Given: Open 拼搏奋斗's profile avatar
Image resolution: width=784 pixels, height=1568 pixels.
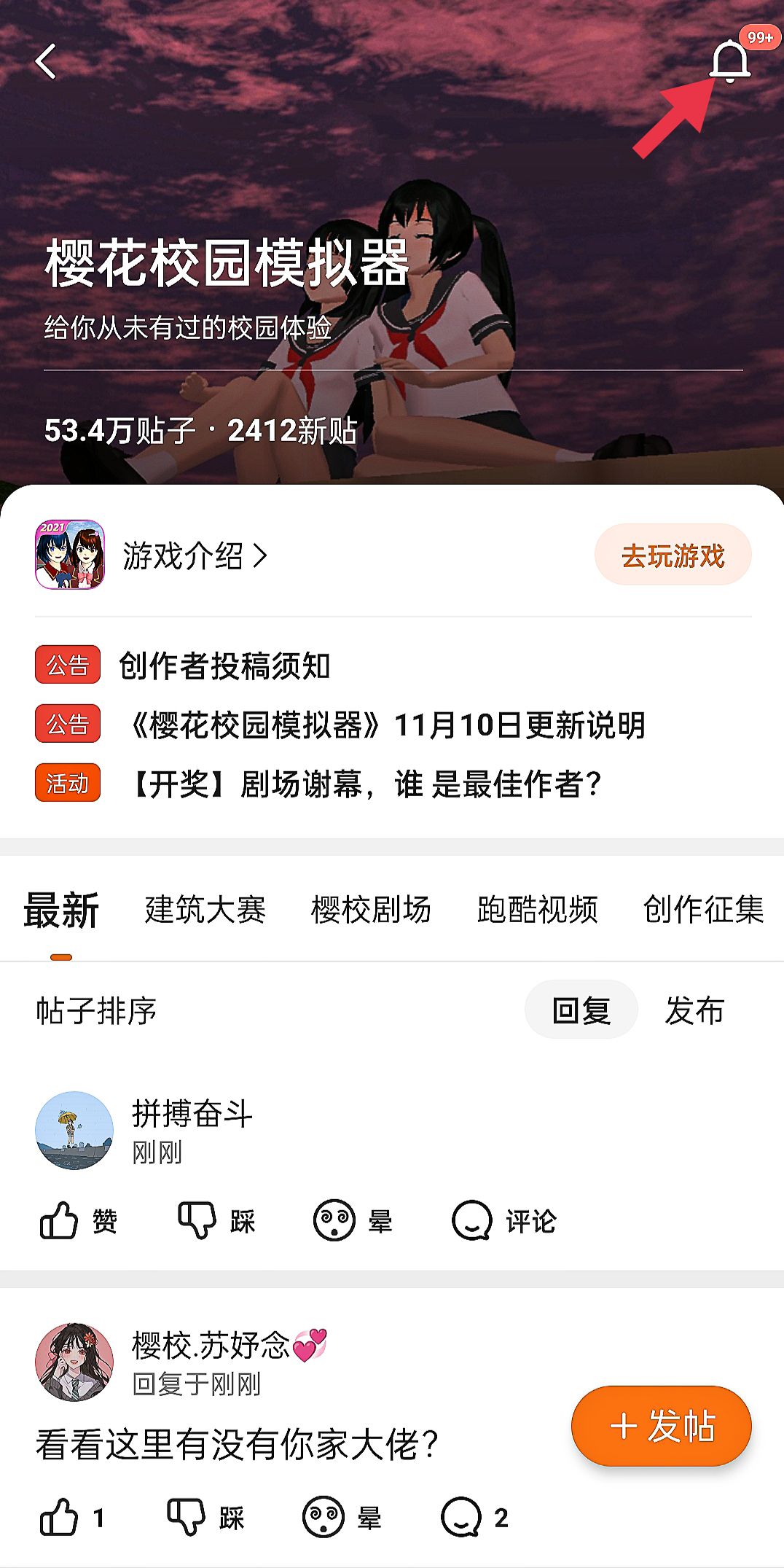Looking at the screenshot, I should point(74,1130).
